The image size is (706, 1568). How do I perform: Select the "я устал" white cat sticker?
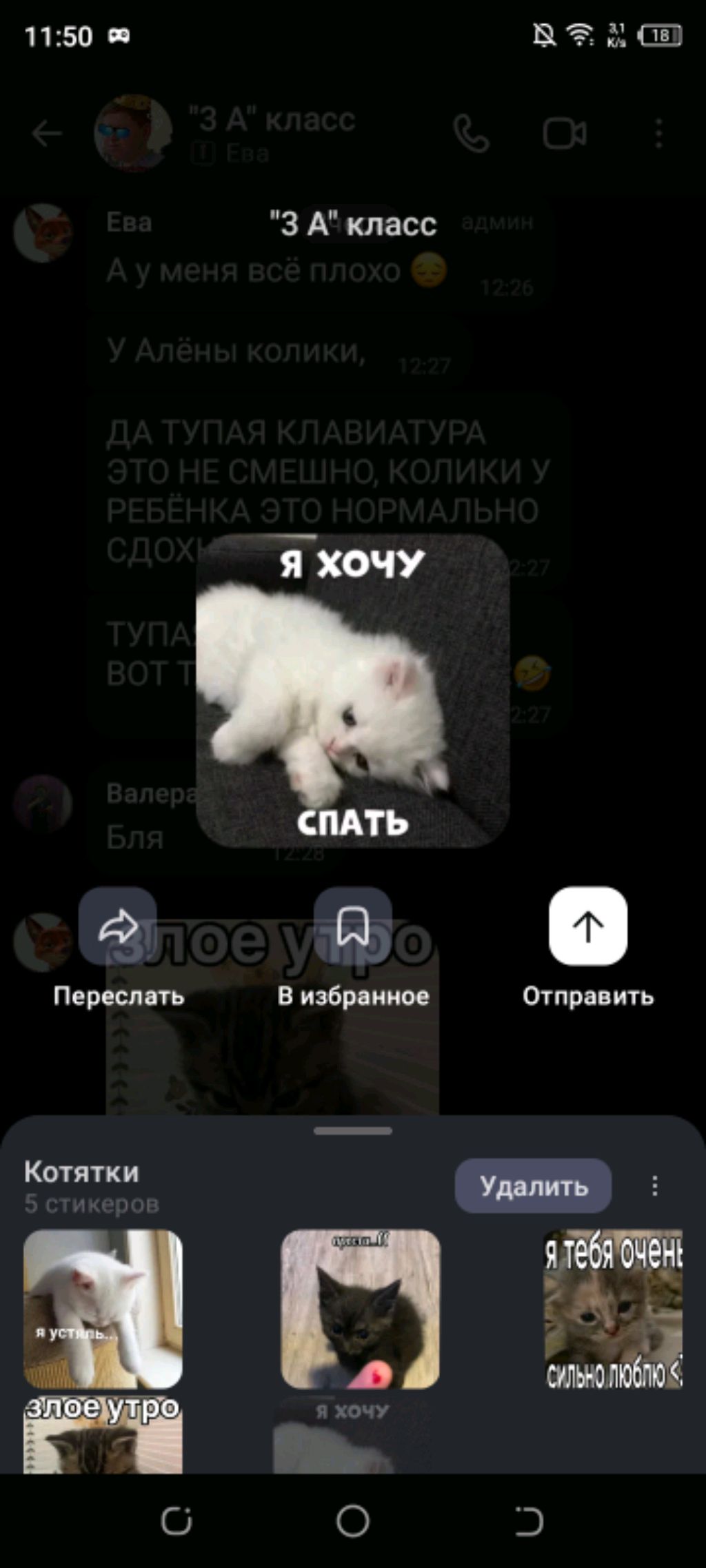tap(103, 1309)
